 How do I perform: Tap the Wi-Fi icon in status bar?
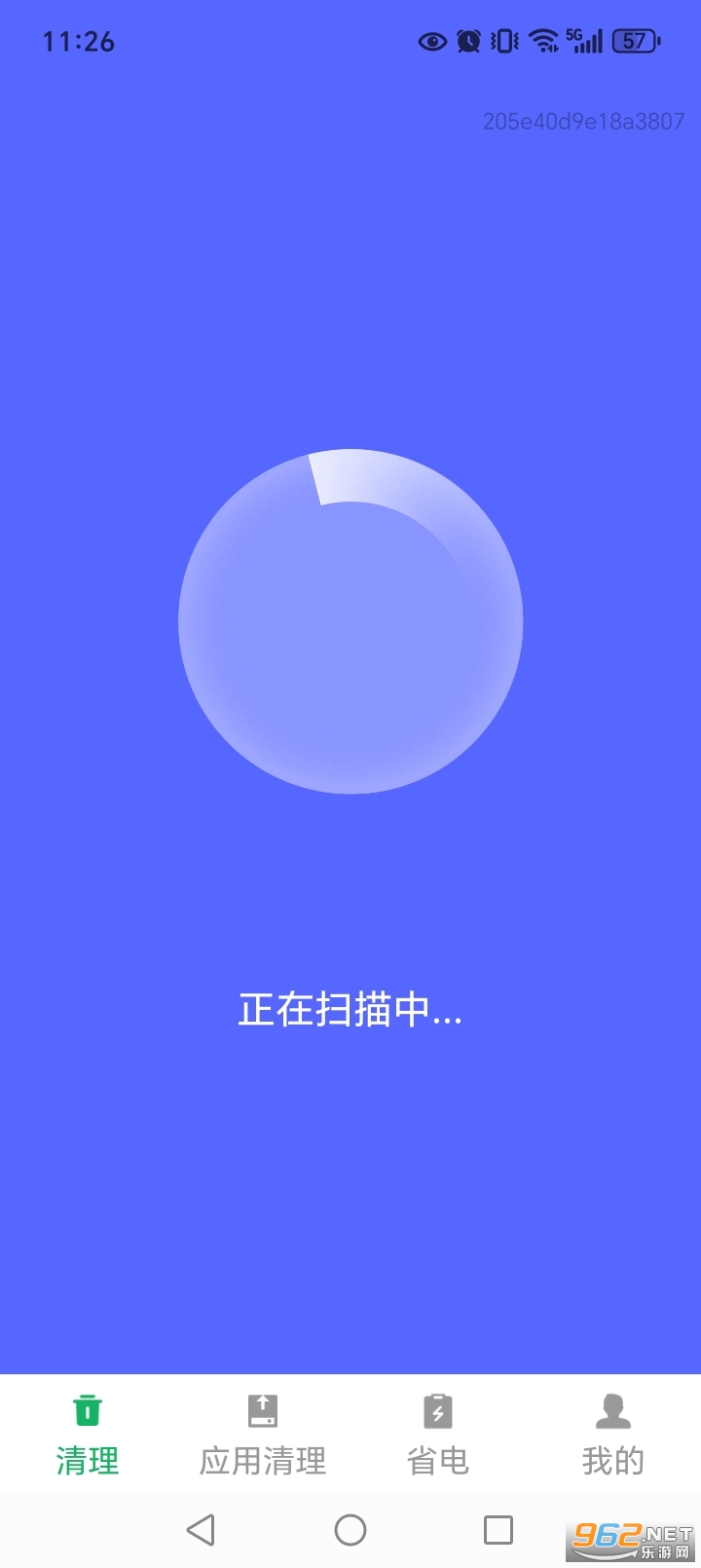pyautogui.click(x=541, y=41)
